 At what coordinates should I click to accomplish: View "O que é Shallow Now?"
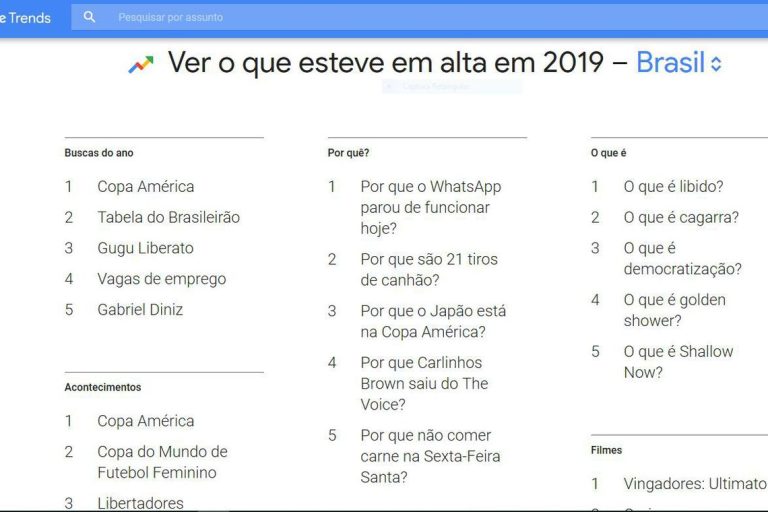(x=678, y=362)
